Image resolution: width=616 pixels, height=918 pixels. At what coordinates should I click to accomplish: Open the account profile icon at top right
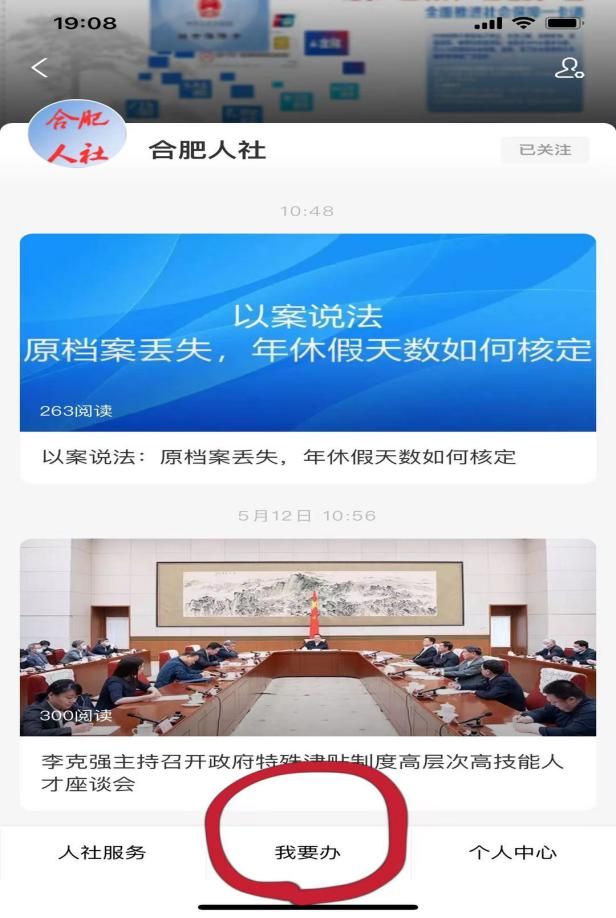(568, 68)
